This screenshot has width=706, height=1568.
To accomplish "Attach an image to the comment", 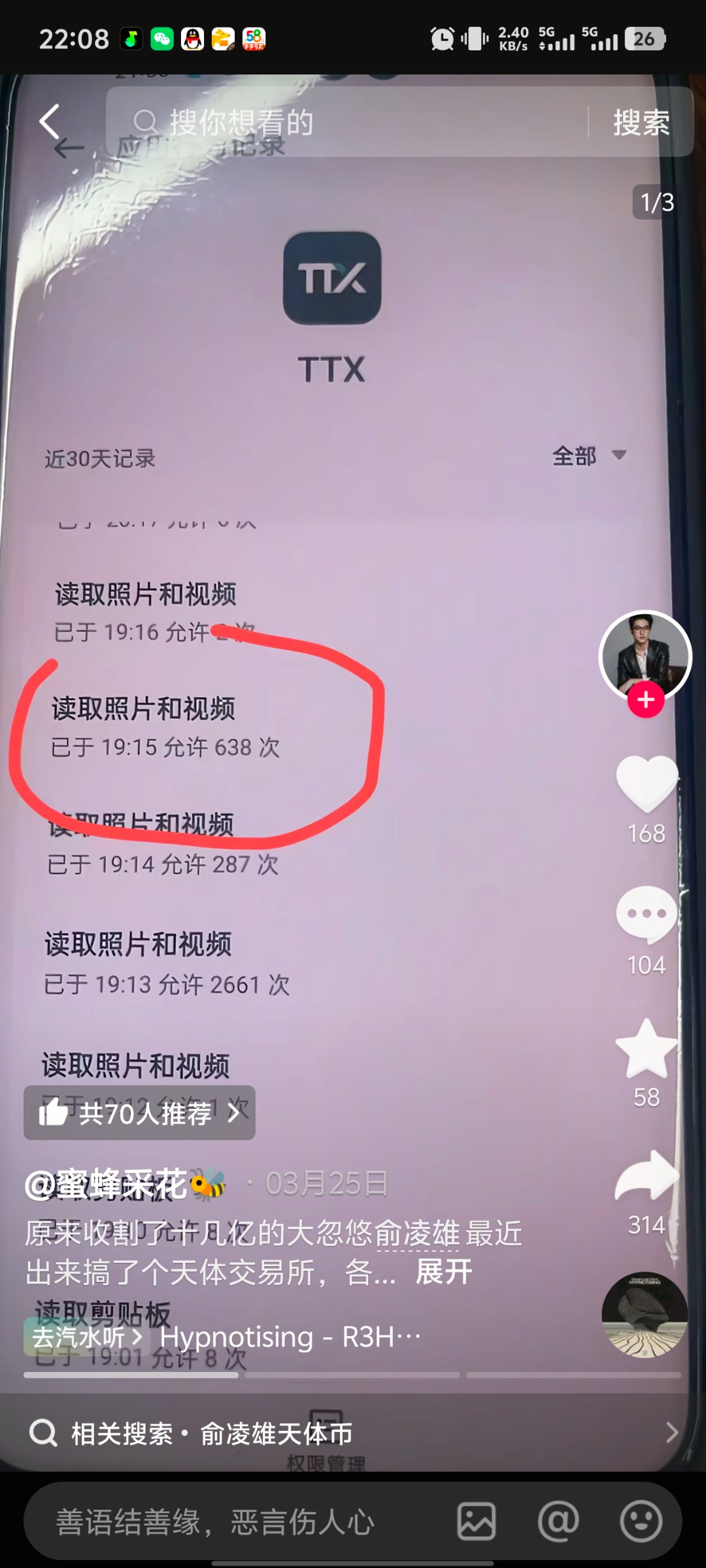I will [476, 1522].
